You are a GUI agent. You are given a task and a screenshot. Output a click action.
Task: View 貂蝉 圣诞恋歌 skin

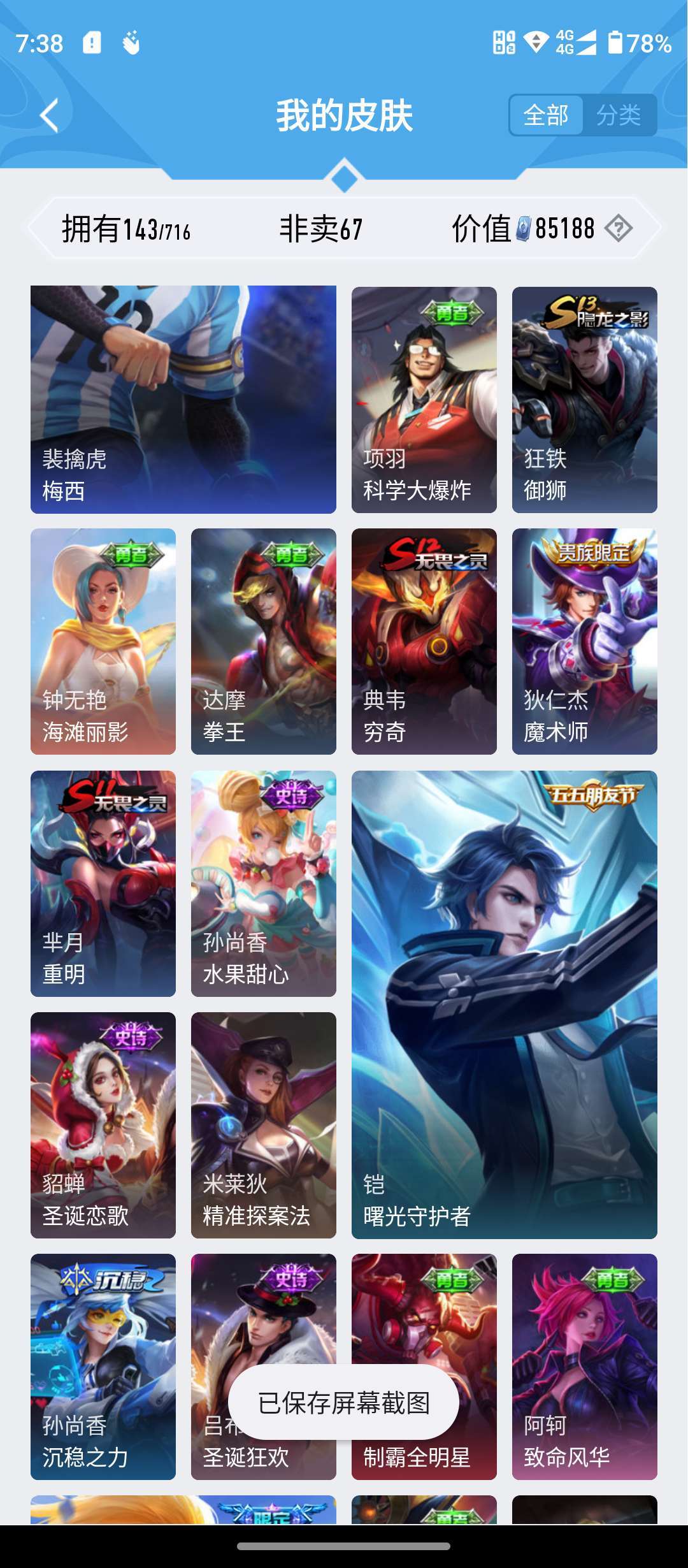[x=103, y=1125]
